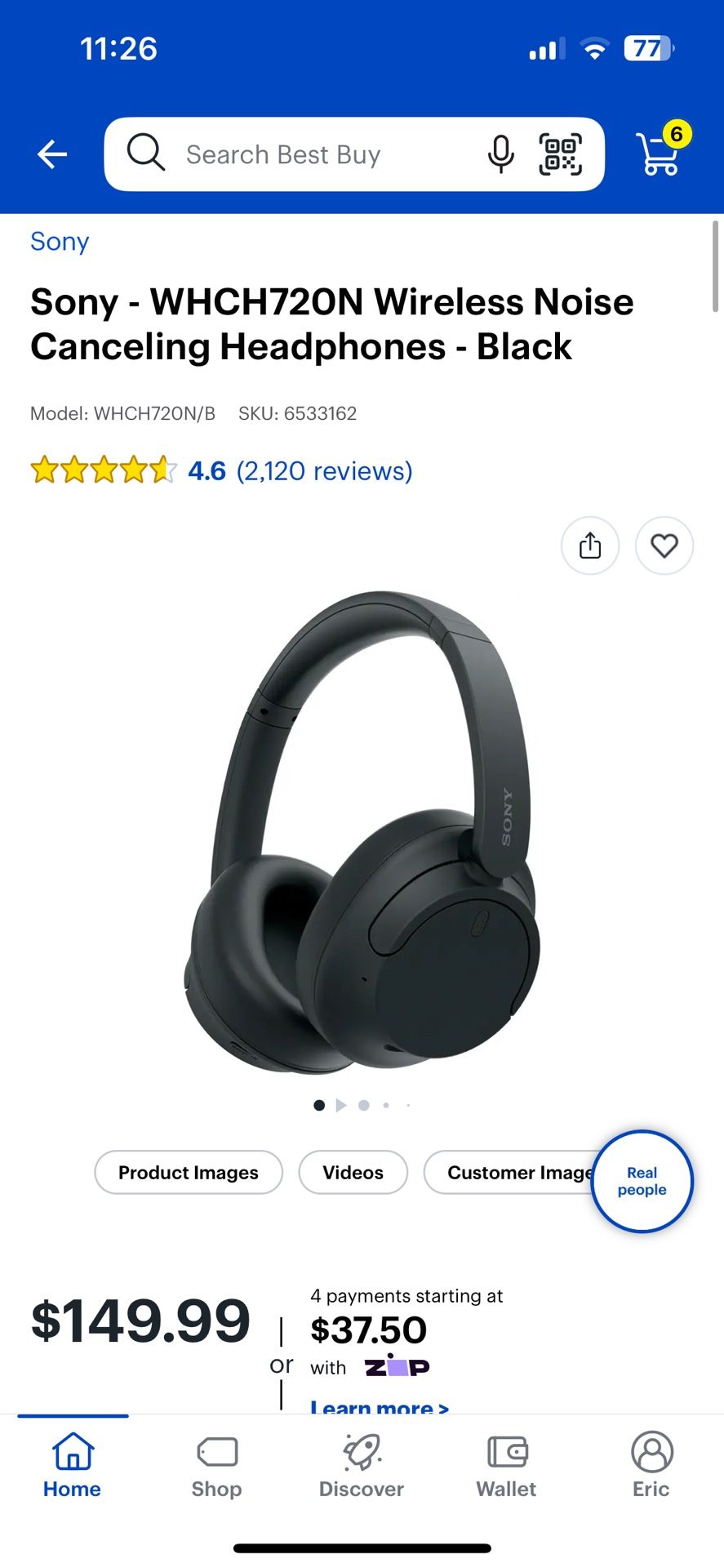This screenshot has height=1568, width=724.
Task: Open the QR code scanner
Action: click(560, 154)
